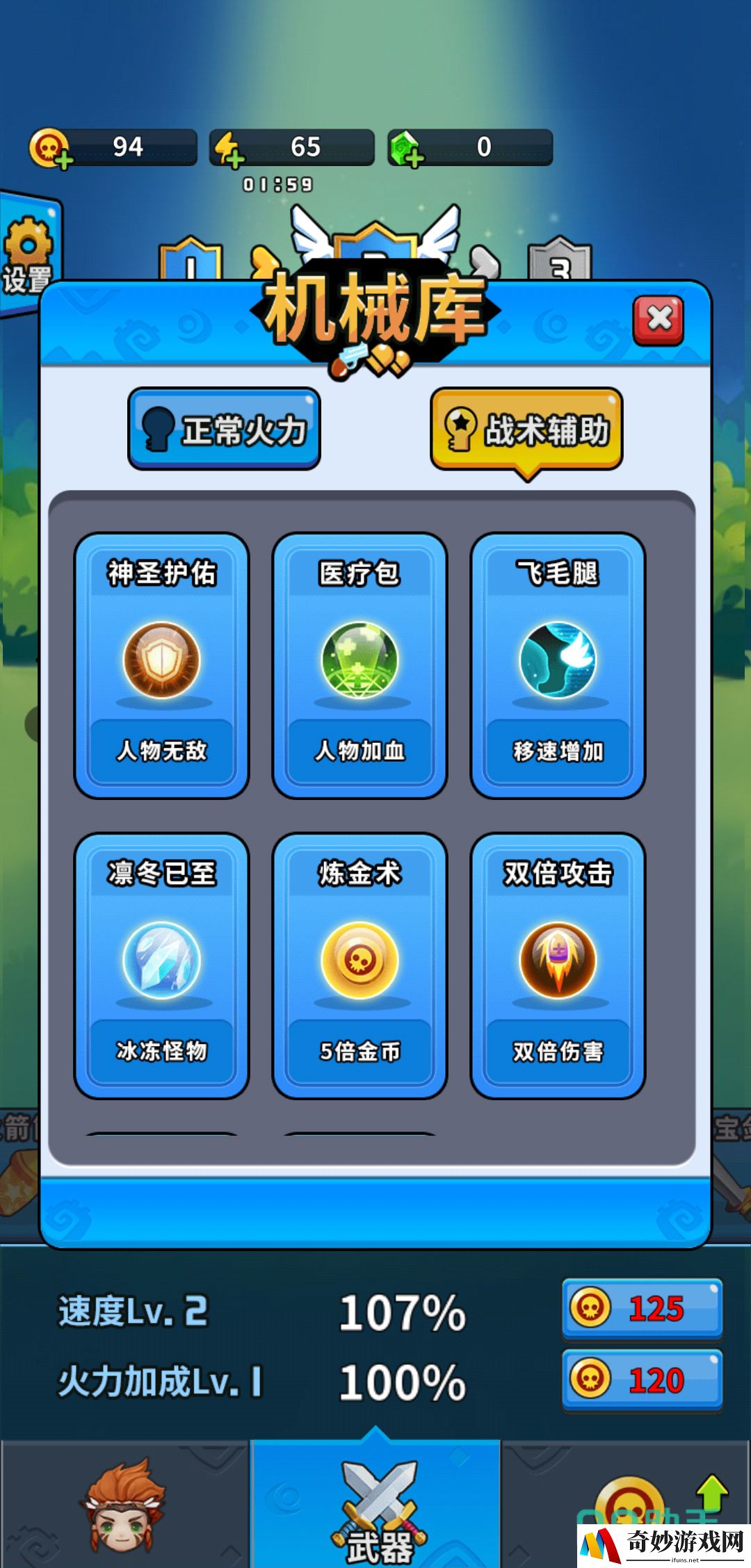The image size is (751, 1568).
Task: Select the 炼金术 card
Action: point(360,965)
